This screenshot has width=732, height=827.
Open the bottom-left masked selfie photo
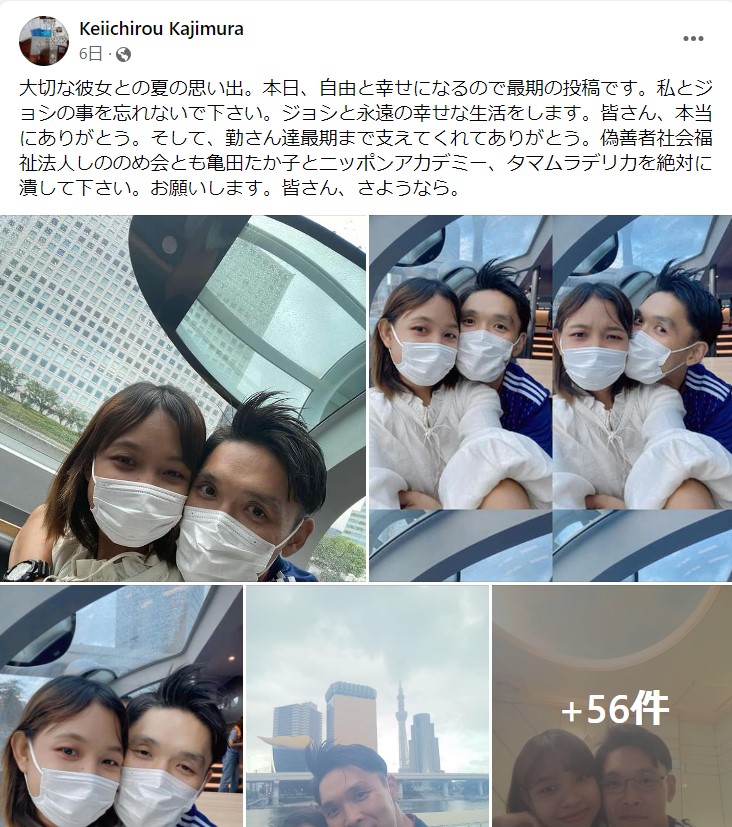point(121,706)
